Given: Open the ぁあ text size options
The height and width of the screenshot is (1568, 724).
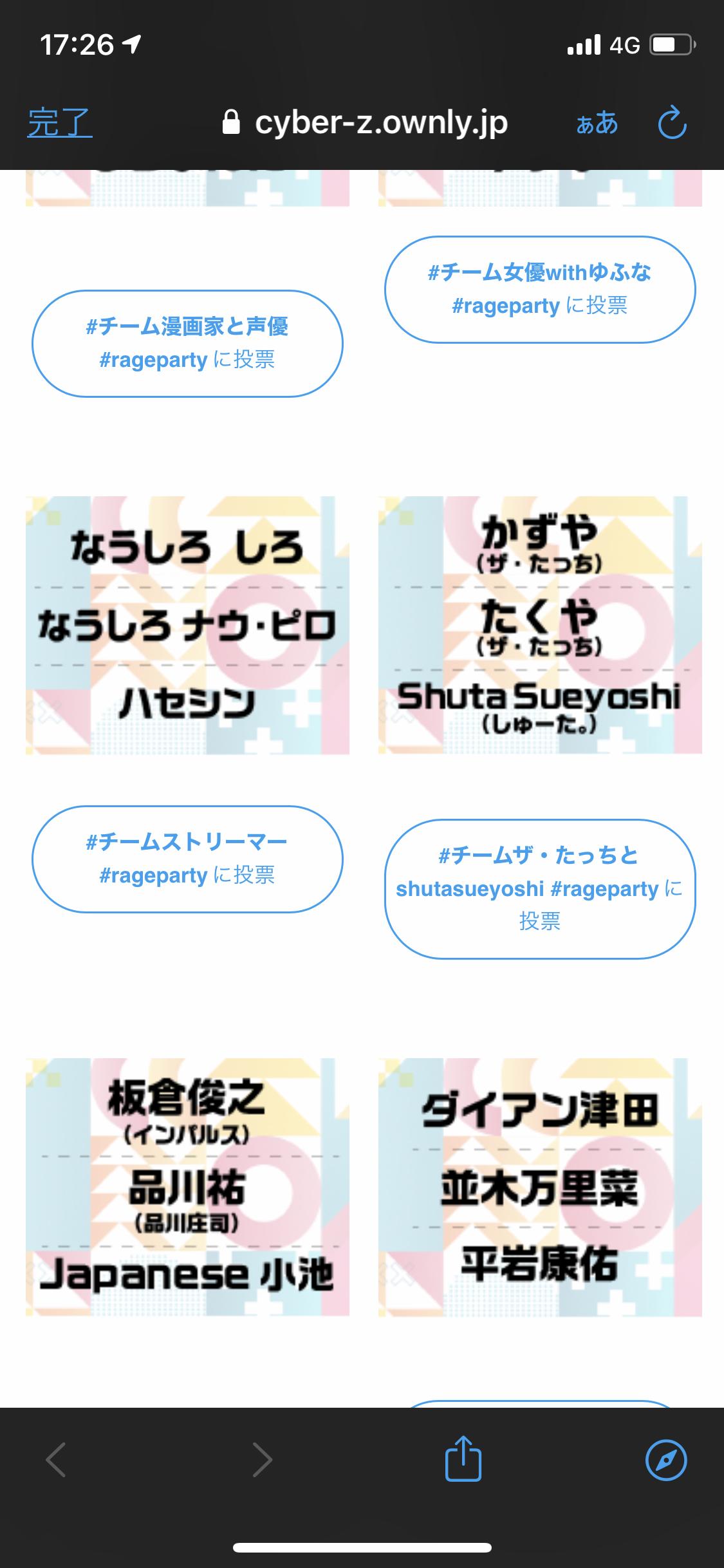Looking at the screenshot, I should pos(597,122).
